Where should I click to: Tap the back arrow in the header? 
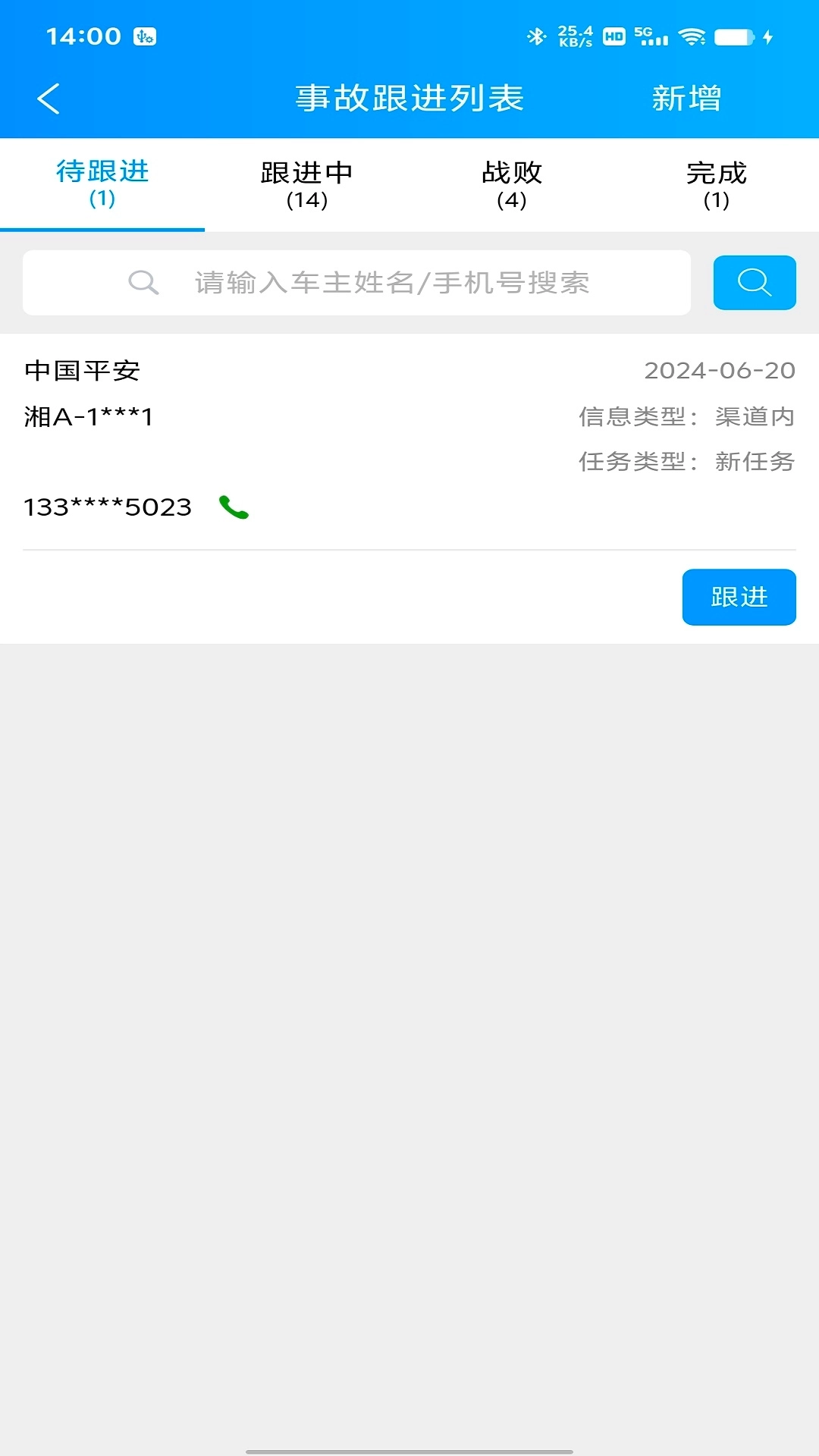(x=48, y=98)
